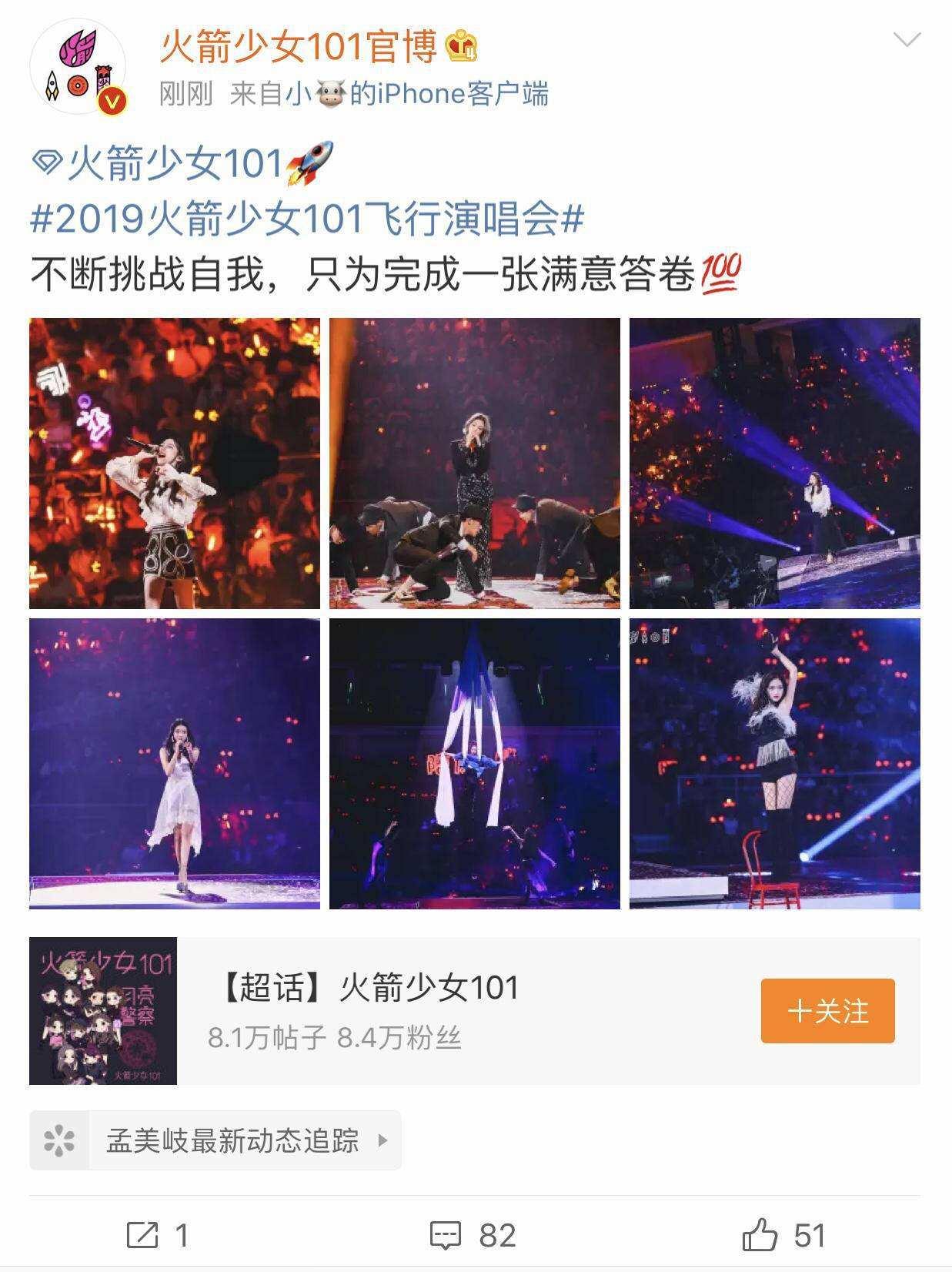Like this post
The image size is (952, 1272).
pos(783,1235)
